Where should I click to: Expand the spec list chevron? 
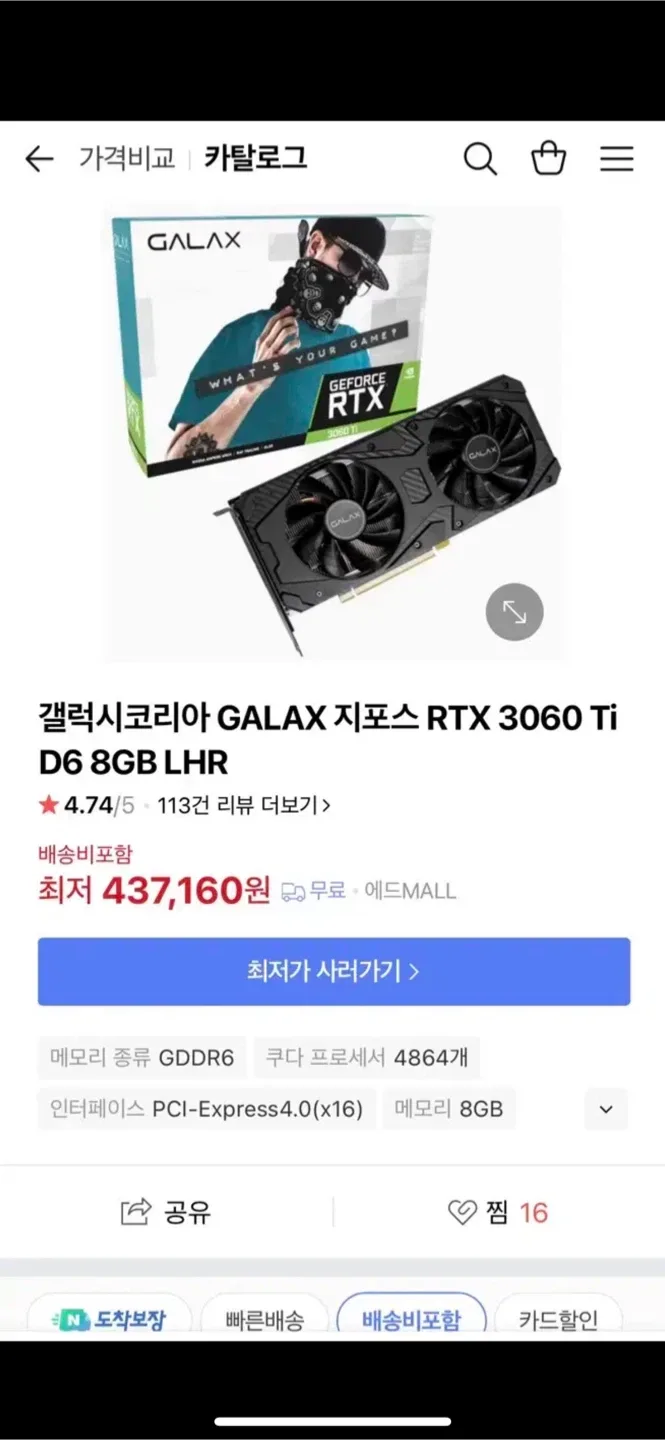pyautogui.click(x=606, y=1109)
